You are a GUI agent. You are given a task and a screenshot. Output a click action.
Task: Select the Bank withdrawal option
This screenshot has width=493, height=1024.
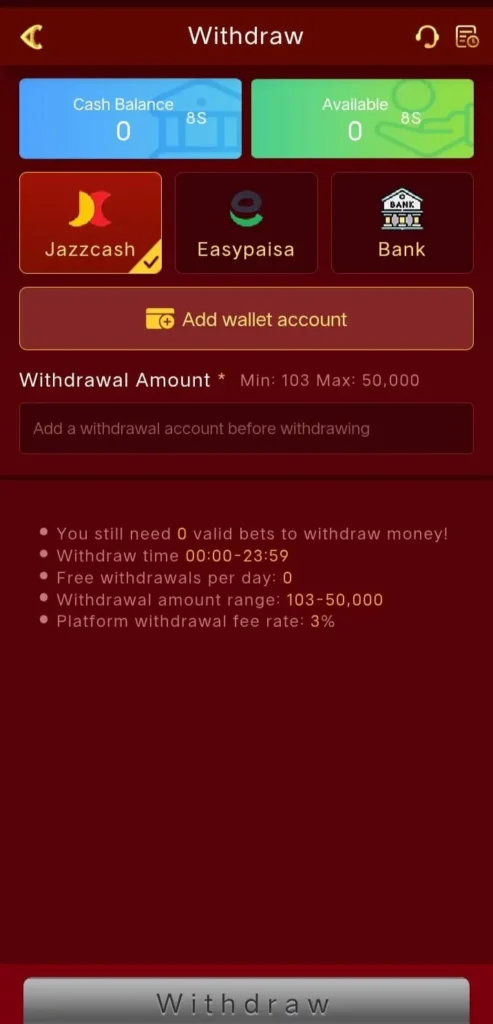pyautogui.click(x=402, y=223)
